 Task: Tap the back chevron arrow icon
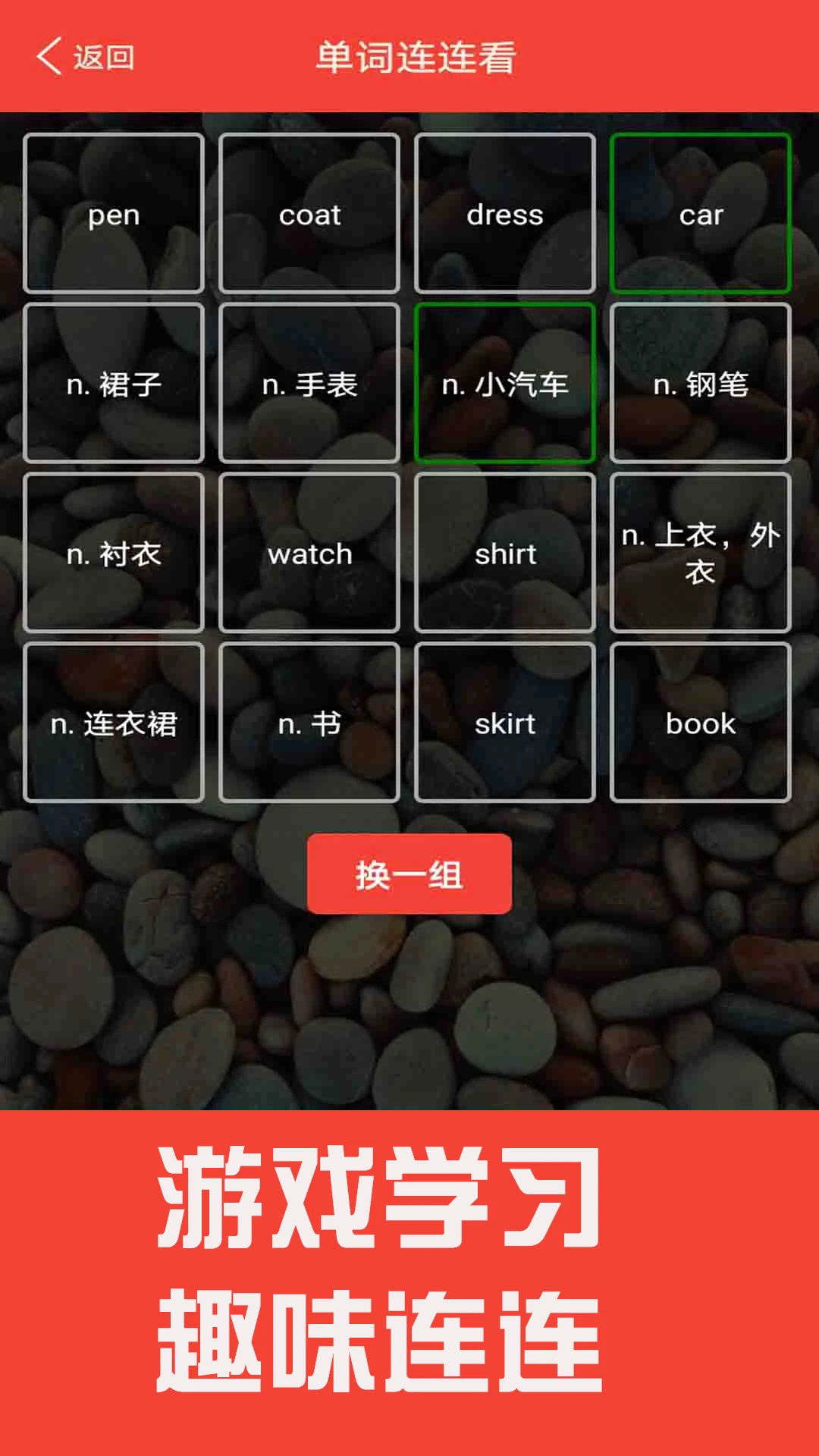point(48,57)
